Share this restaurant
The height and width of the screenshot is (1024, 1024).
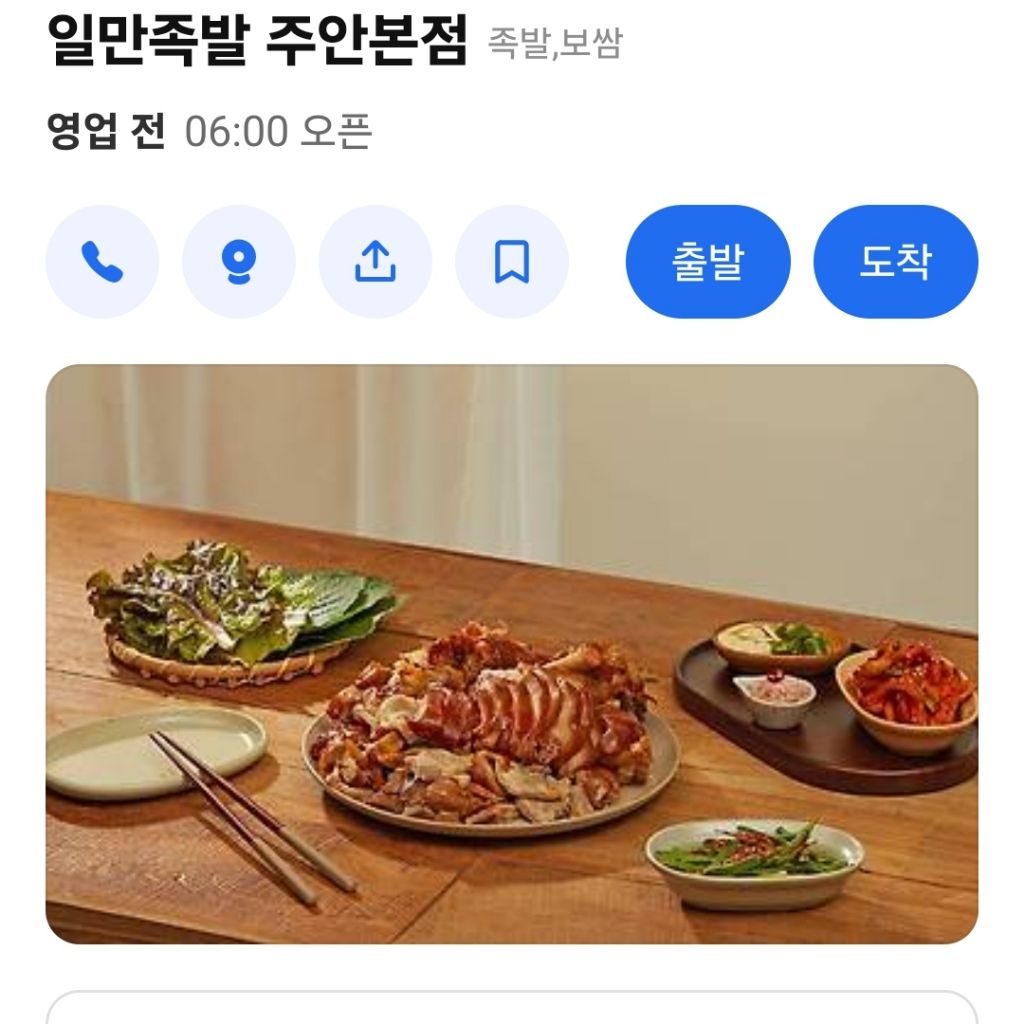click(x=375, y=262)
